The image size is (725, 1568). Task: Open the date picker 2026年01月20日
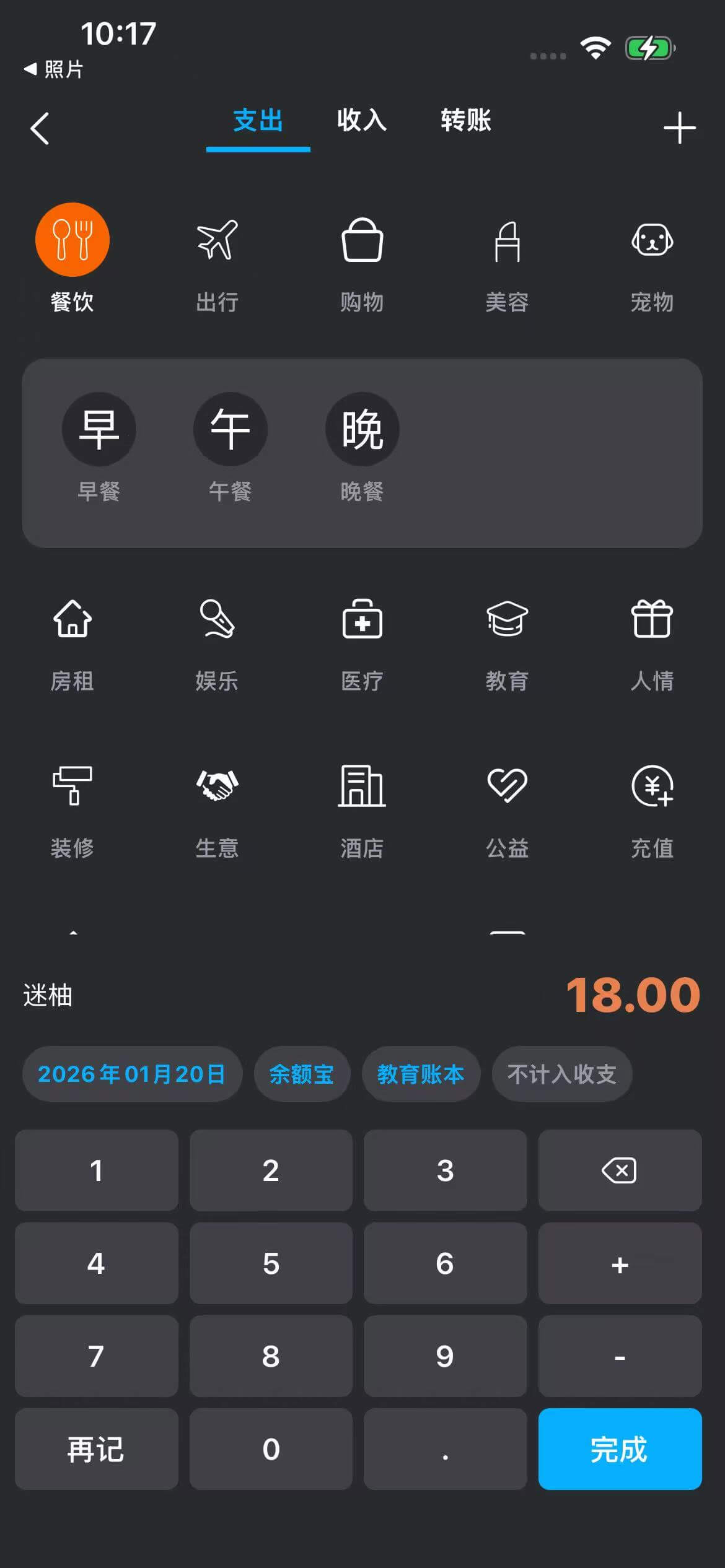(132, 1074)
